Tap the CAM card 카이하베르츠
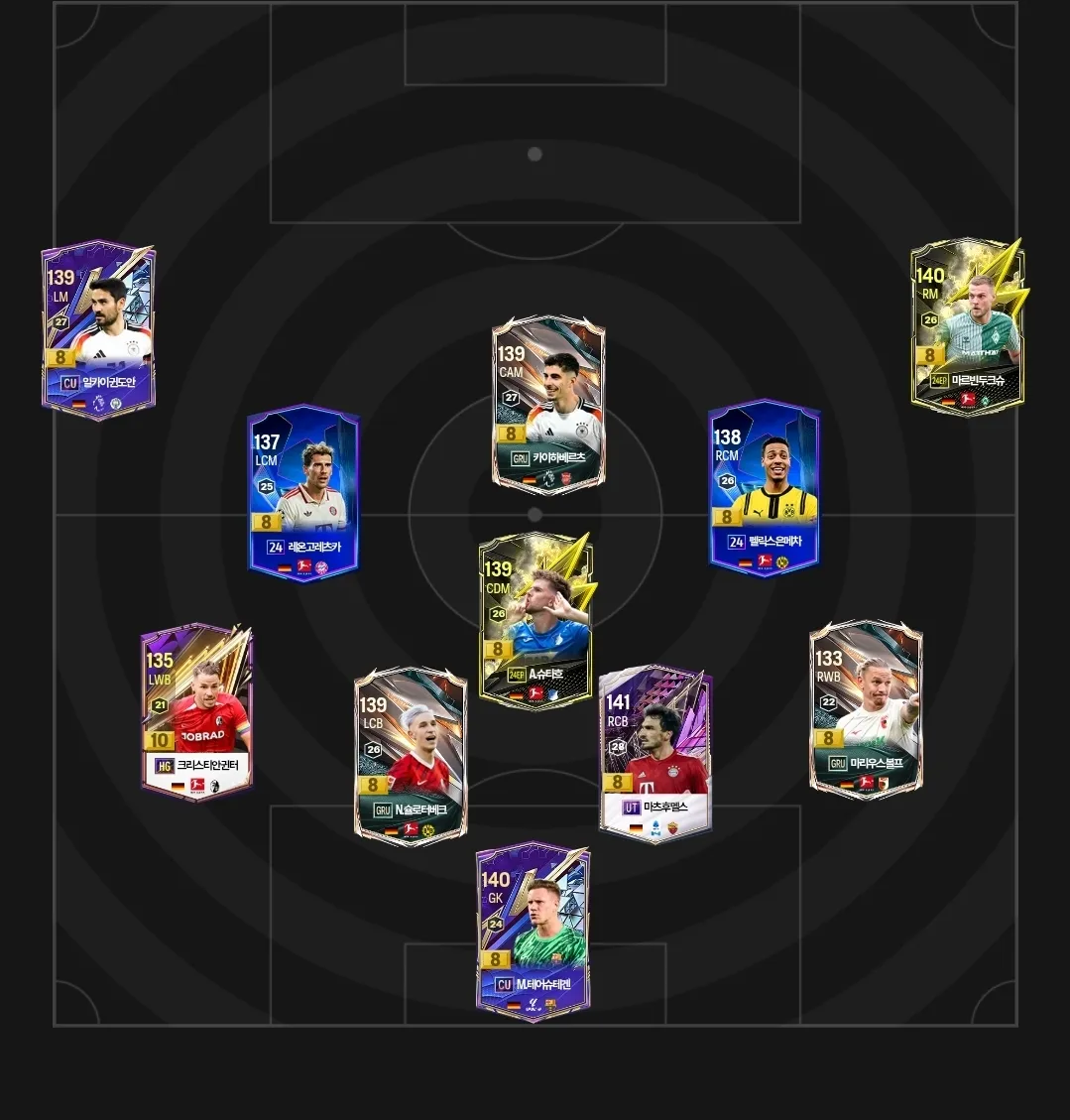Image resolution: width=1070 pixels, height=1120 pixels. coord(548,406)
